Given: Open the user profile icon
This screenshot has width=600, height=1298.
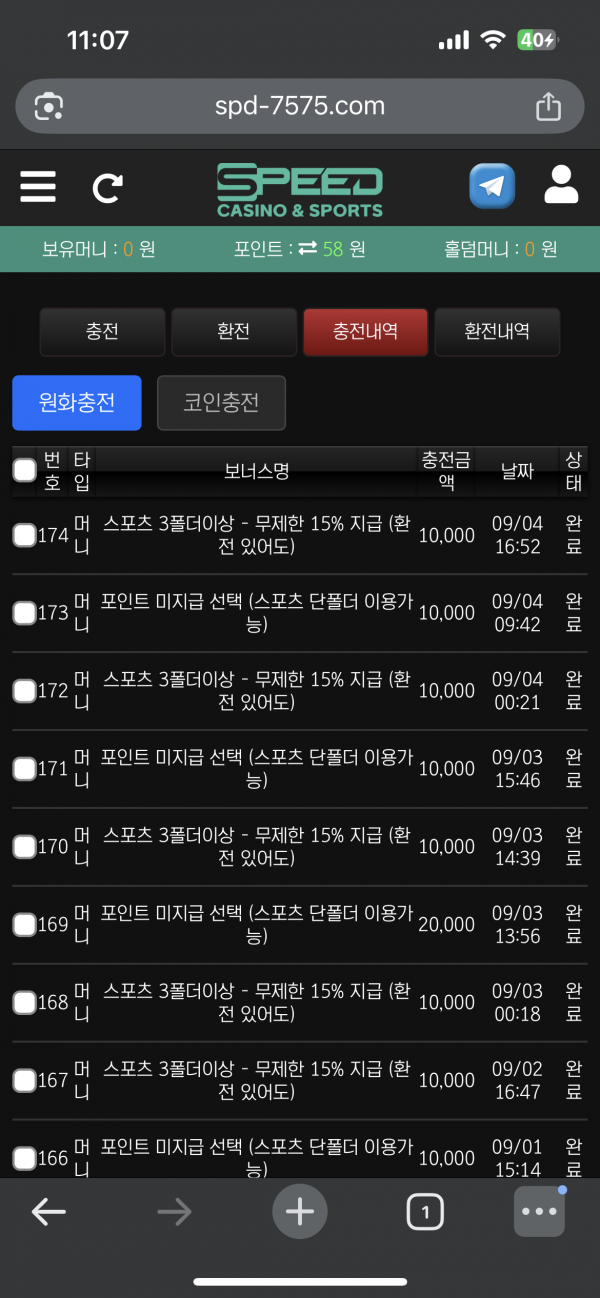Looking at the screenshot, I should 561,186.
